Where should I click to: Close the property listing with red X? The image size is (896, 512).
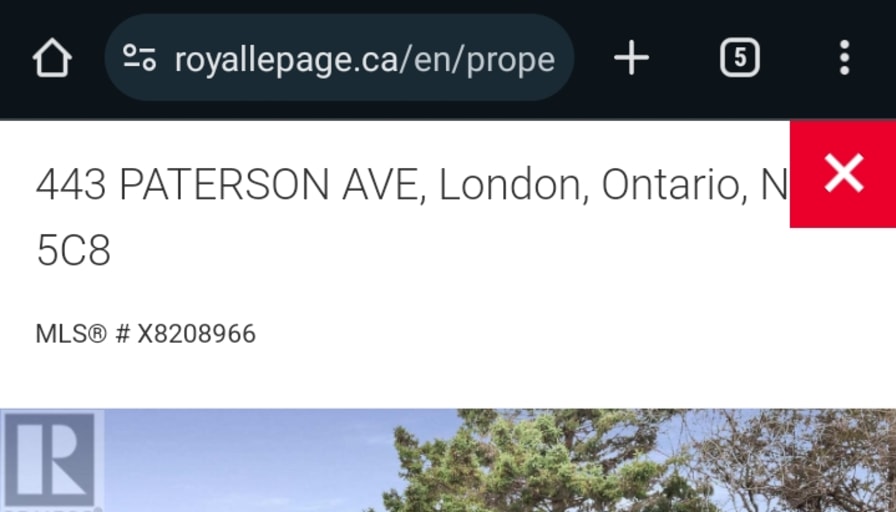[x=843, y=174]
